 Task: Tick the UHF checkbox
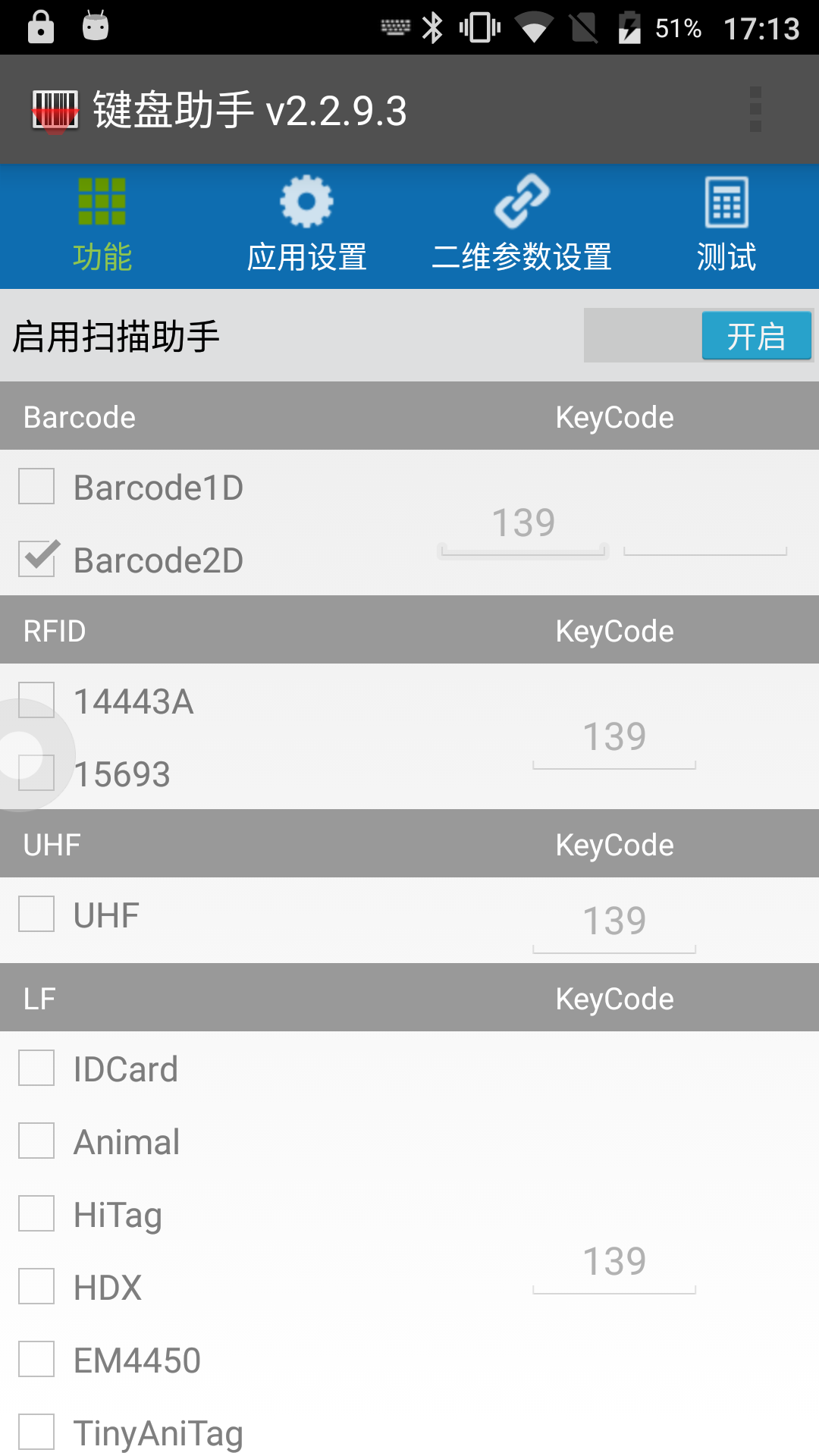point(37,915)
